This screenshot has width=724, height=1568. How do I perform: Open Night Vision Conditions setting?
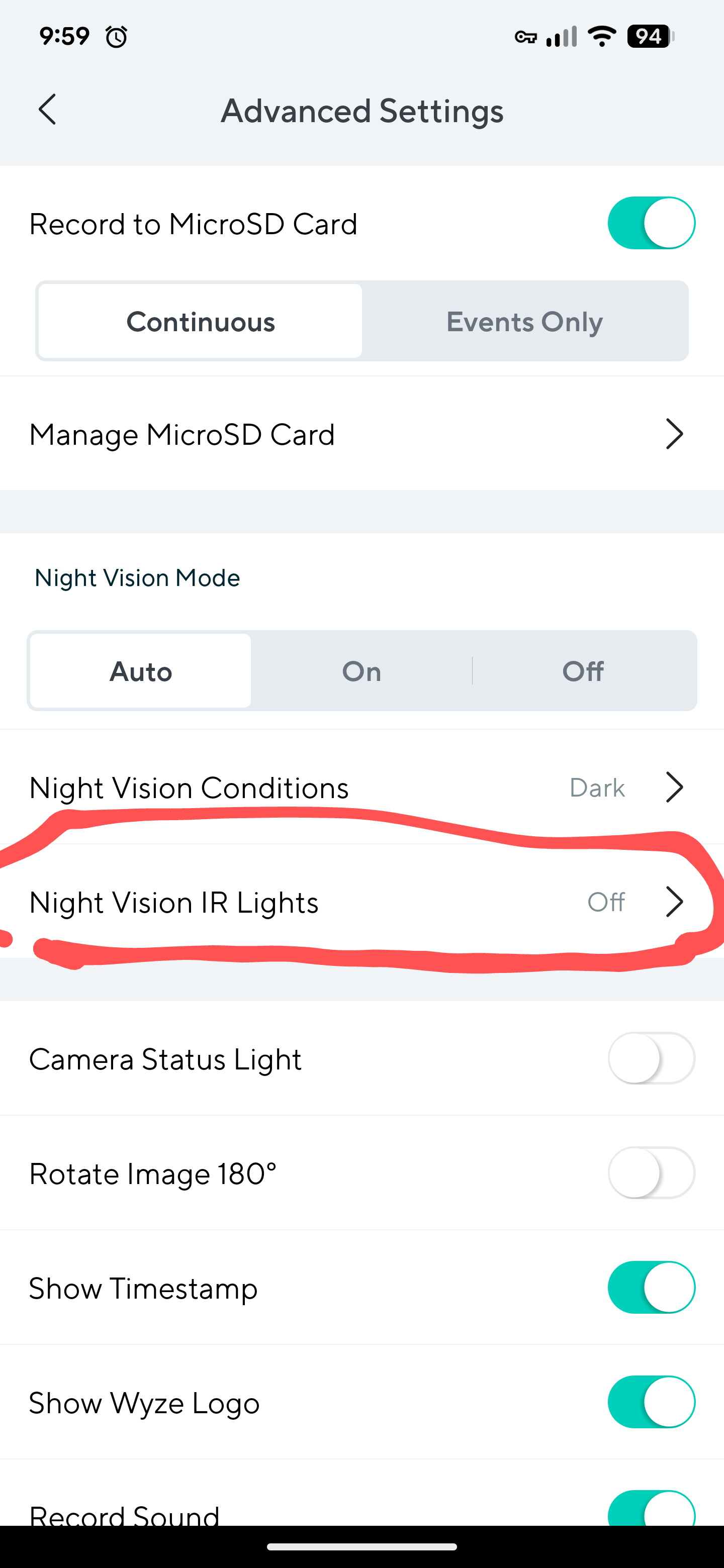point(361,788)
